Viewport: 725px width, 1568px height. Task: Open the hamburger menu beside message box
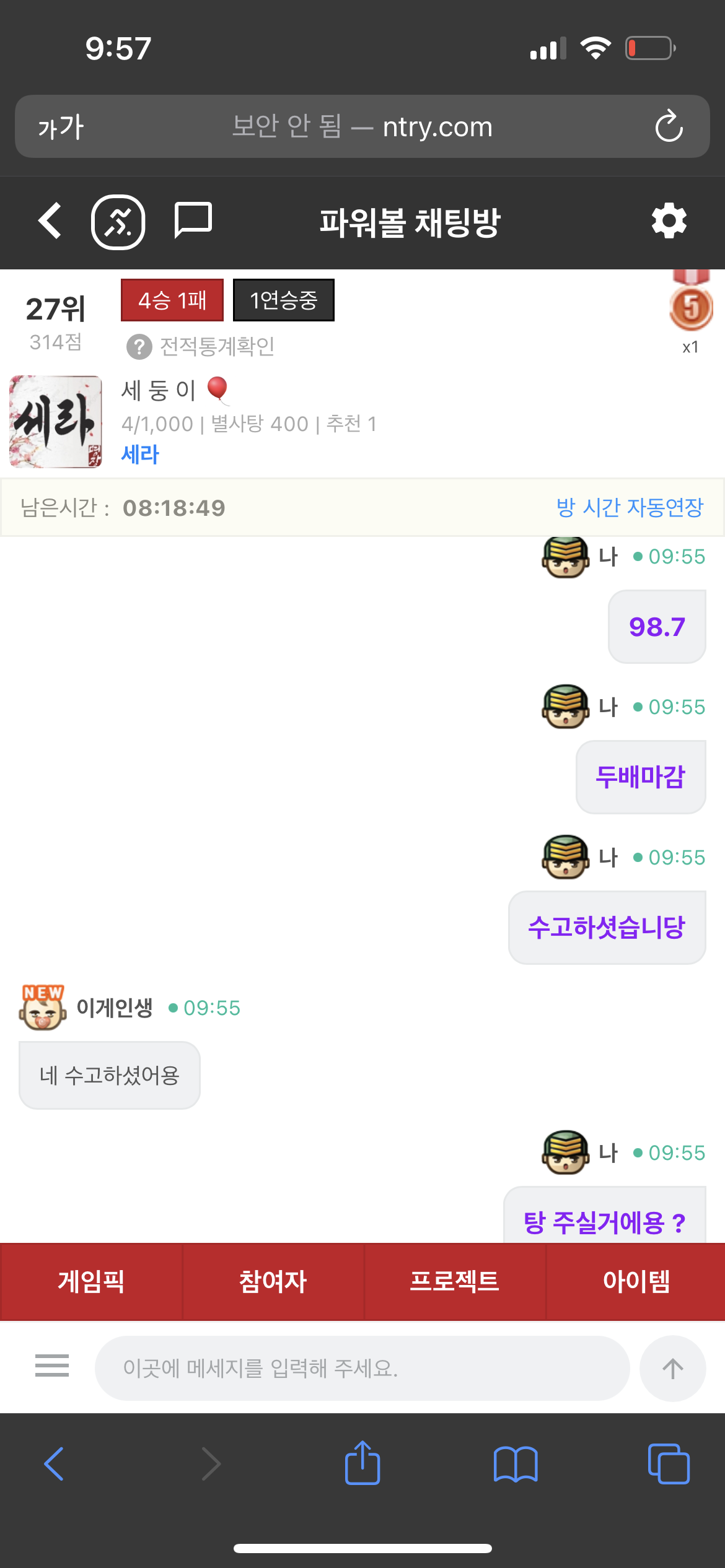pos(52,1365)
